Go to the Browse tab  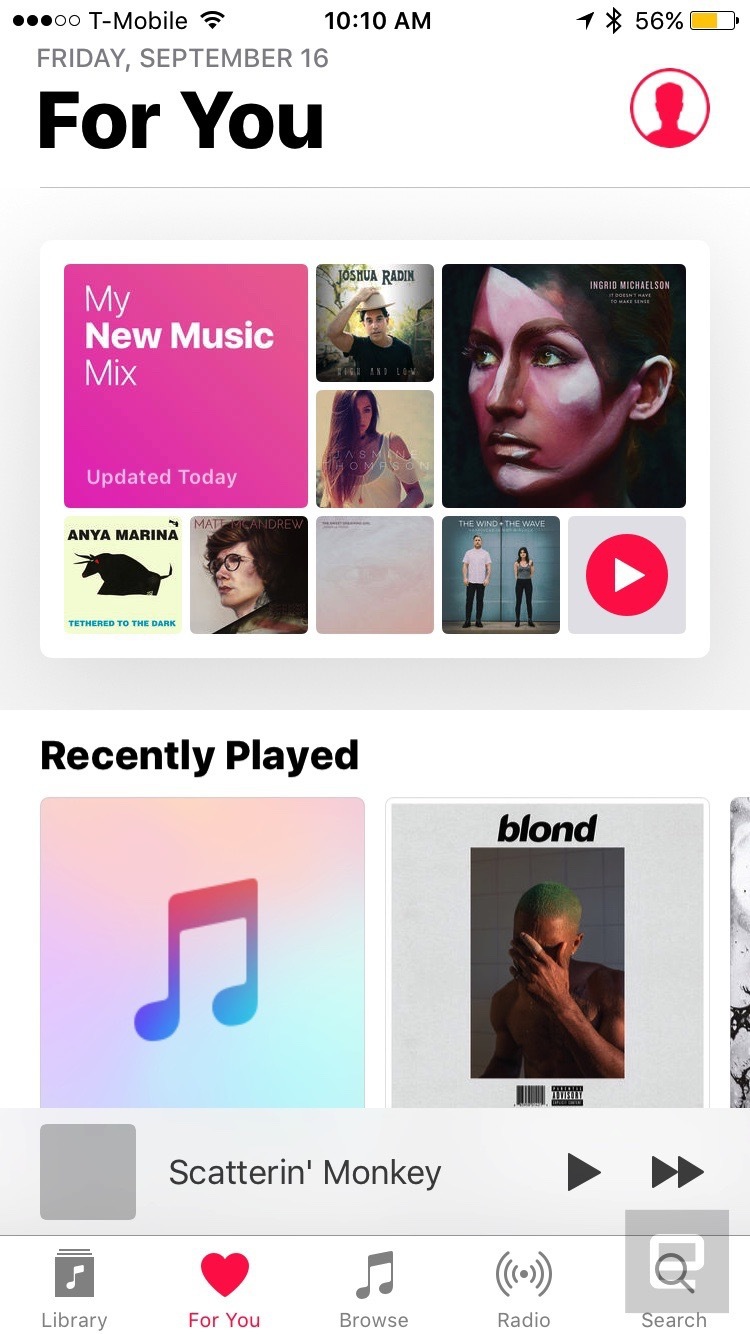click(374, 1290)
